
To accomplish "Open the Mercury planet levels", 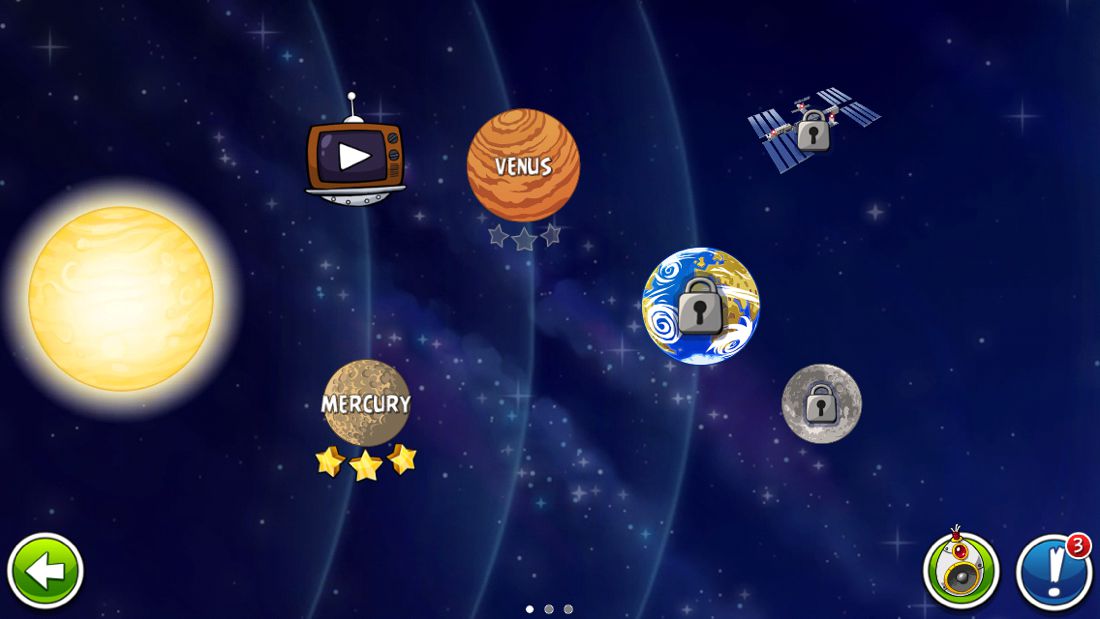I will (366, 403).
